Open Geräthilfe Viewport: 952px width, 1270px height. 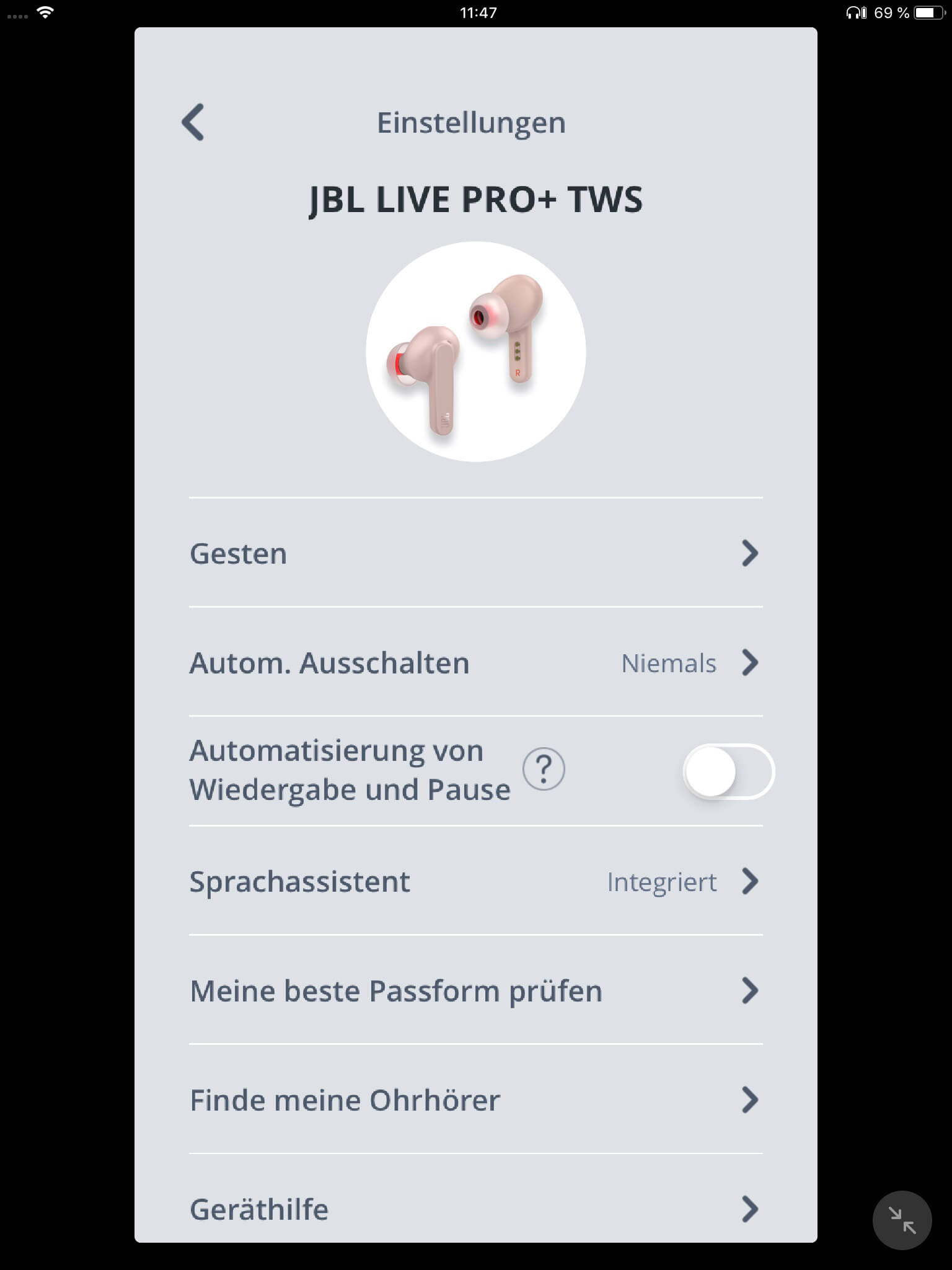coord(475,1209)
